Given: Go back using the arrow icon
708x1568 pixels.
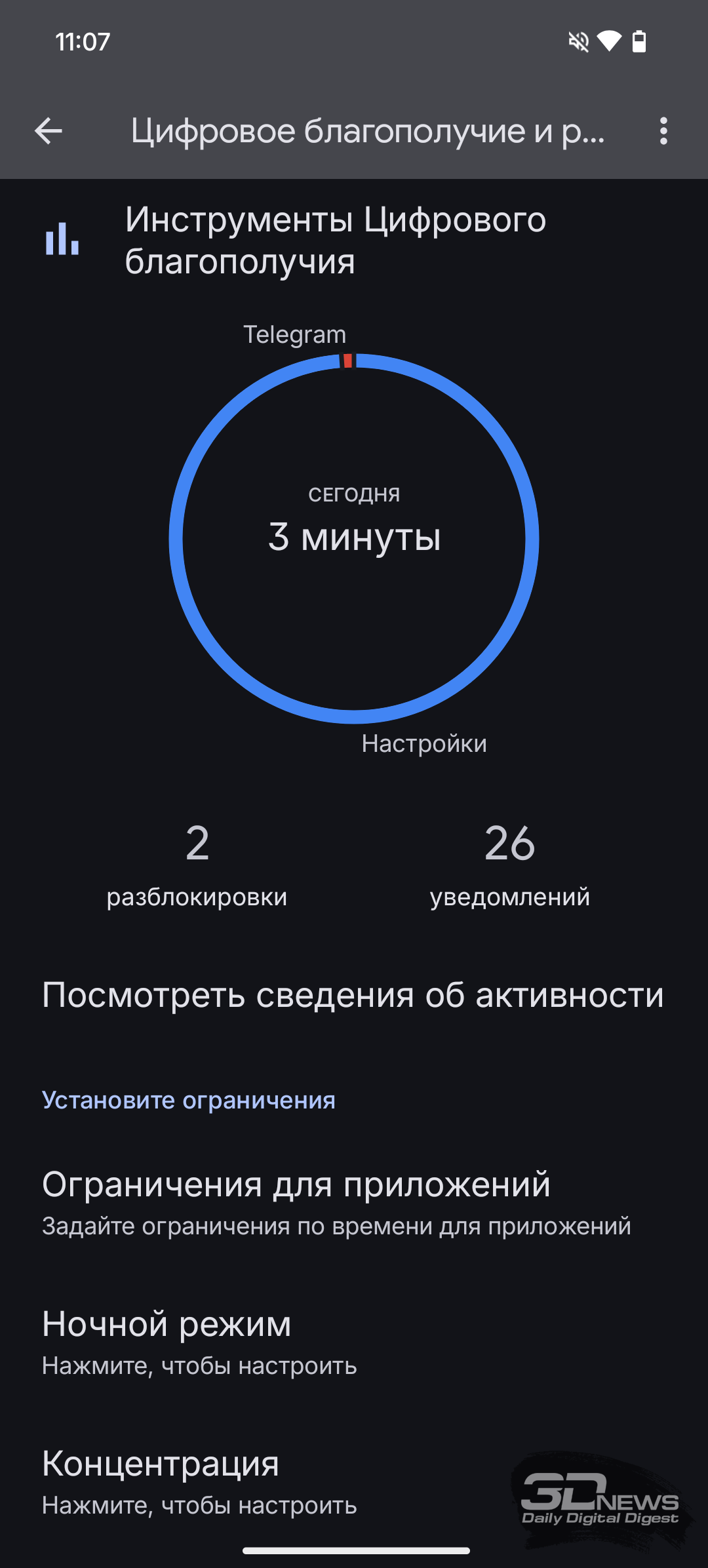Looking at the screenshot, I should coord(49,131).
